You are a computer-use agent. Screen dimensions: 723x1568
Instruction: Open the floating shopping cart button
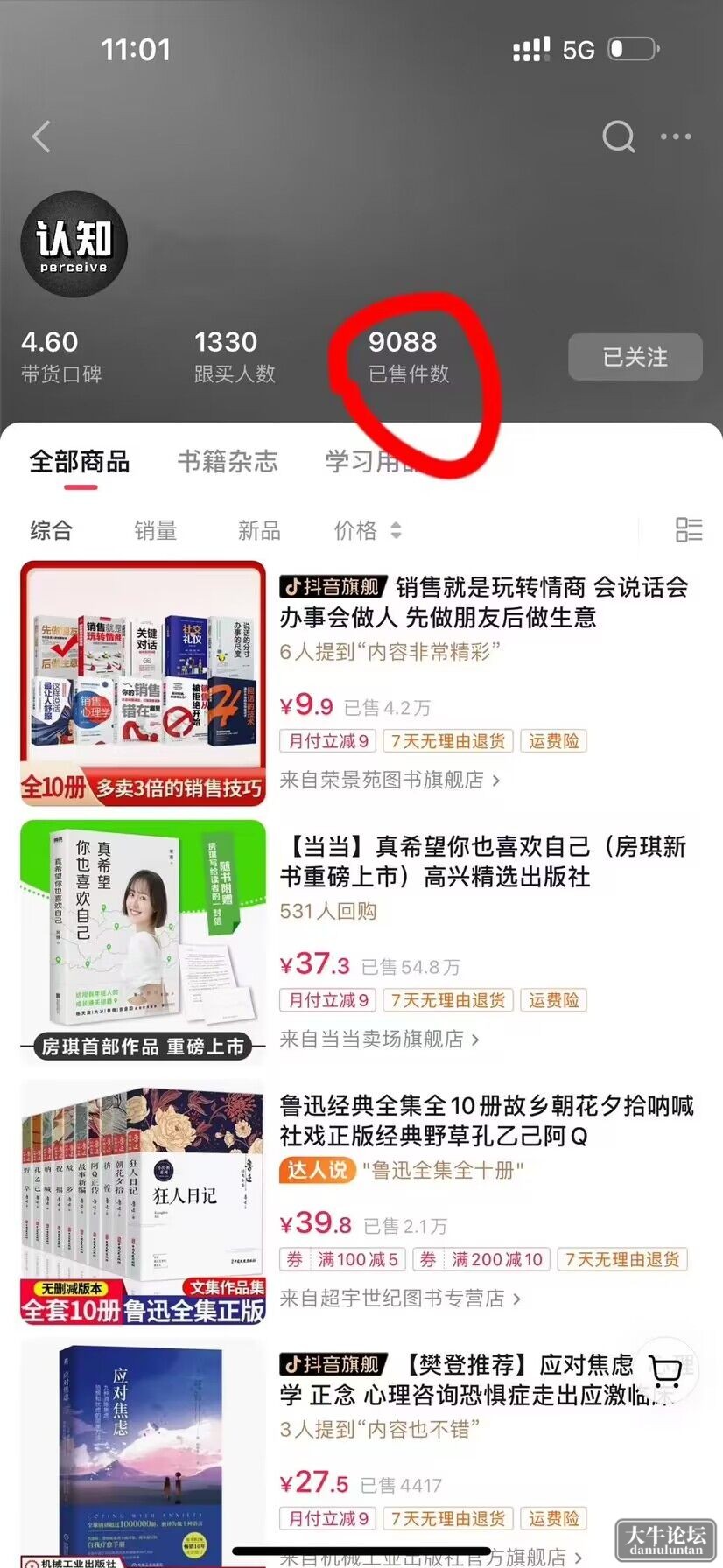tap(667, 1371)
